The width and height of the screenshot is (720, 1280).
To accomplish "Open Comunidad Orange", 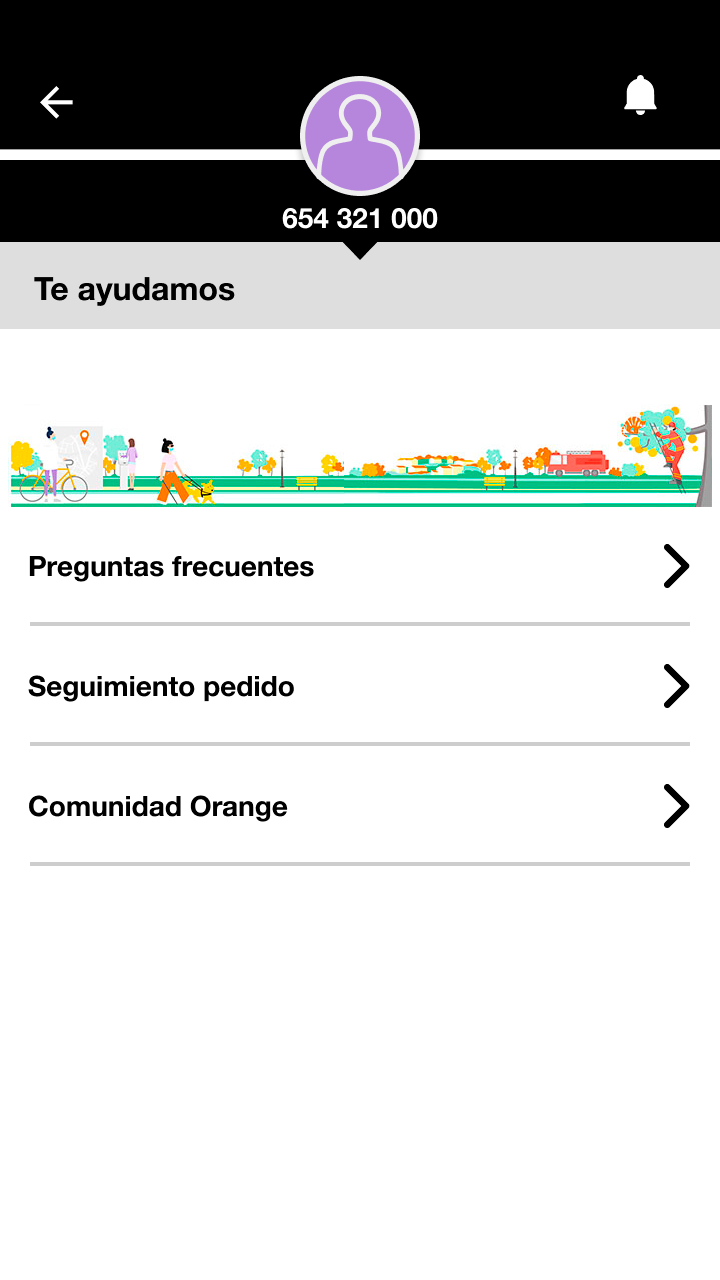I will 360,807.
